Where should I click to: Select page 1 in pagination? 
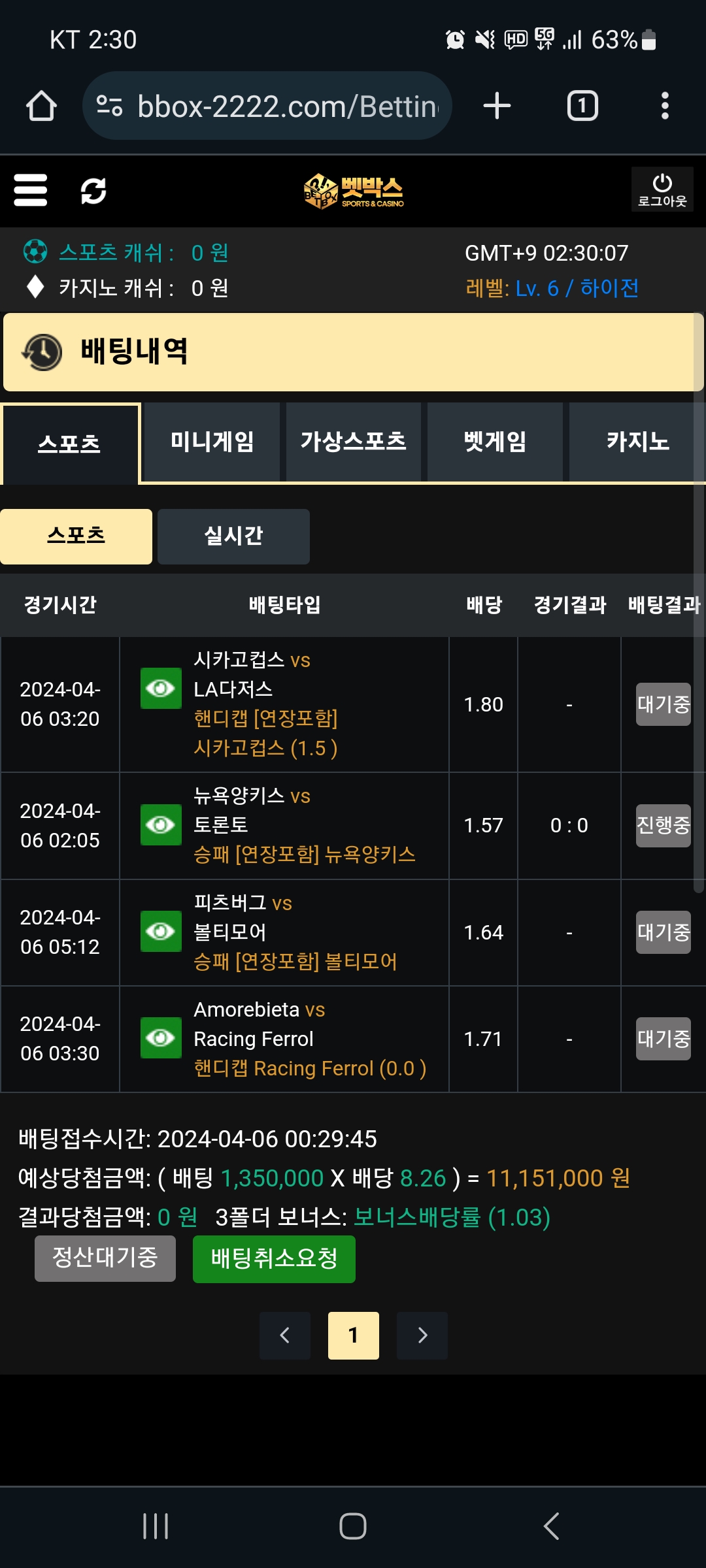click(x=354, y=1335)
